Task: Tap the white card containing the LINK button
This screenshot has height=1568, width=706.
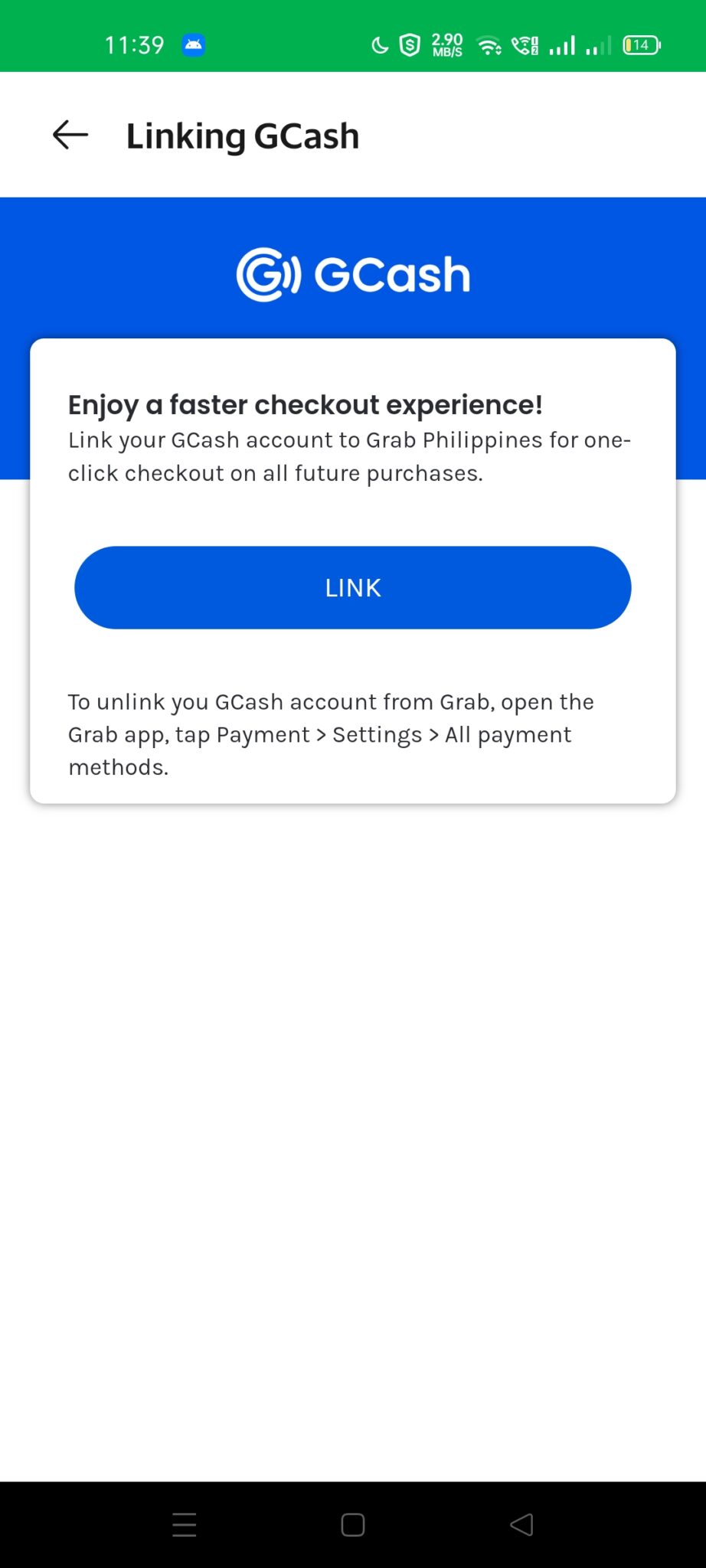Action: pyautogui.click(x=352, y=570)
